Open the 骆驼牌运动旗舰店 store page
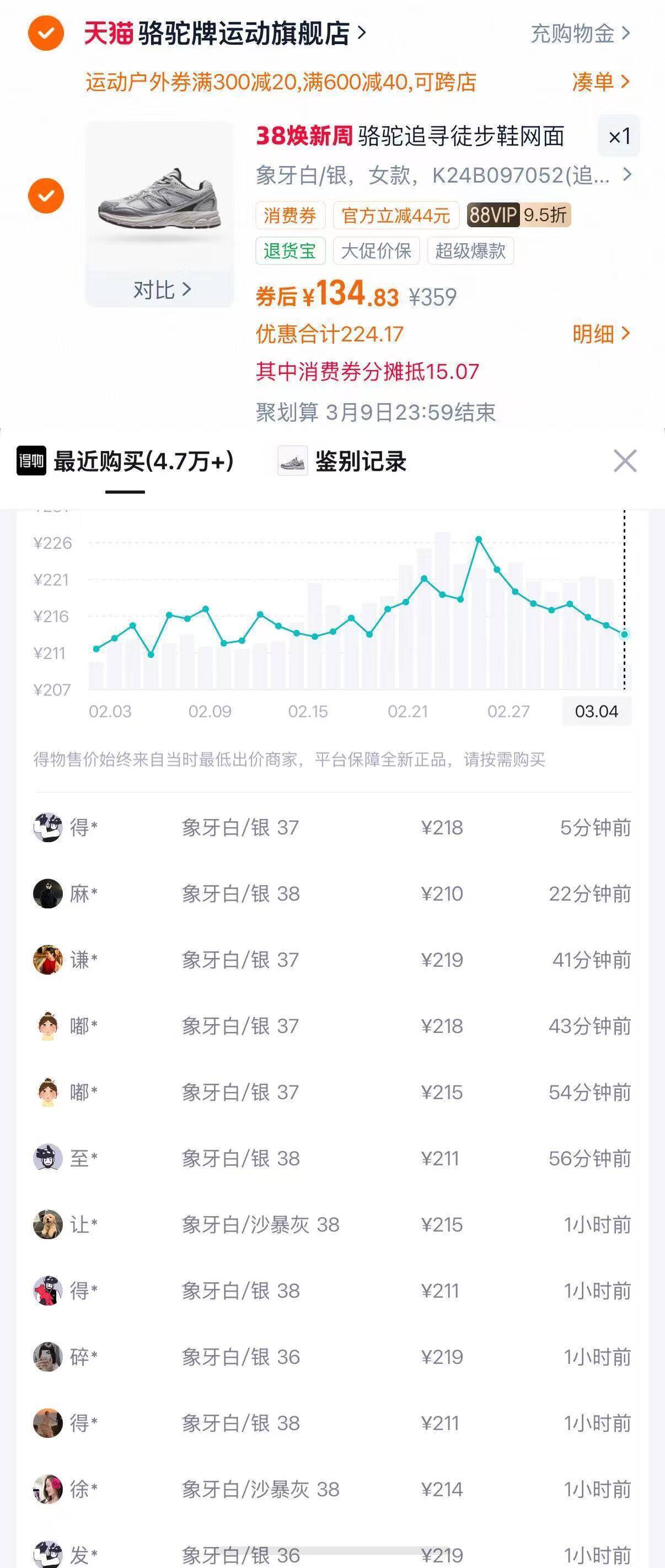Screen dimensions: 665x1568 [225, 34]
